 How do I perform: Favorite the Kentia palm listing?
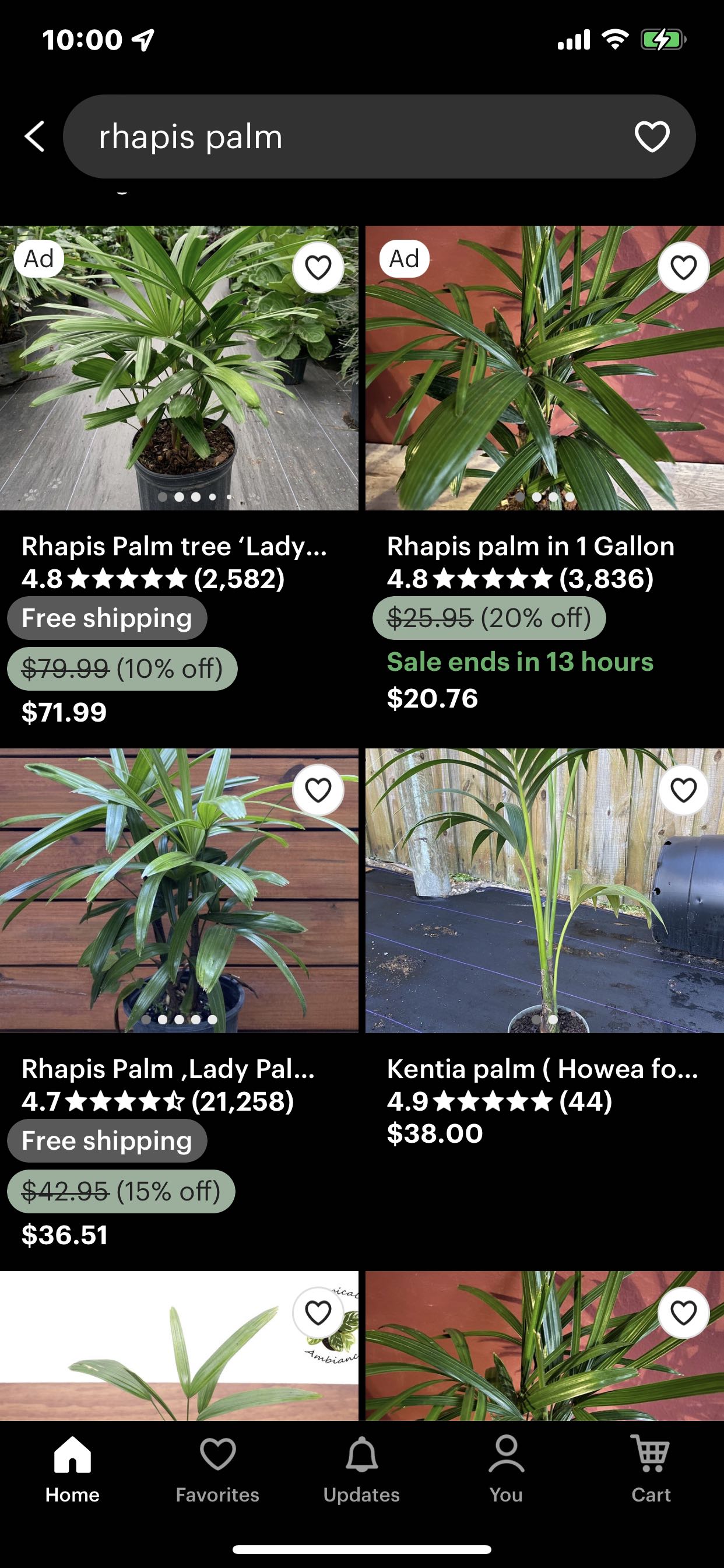pos(683,790)
